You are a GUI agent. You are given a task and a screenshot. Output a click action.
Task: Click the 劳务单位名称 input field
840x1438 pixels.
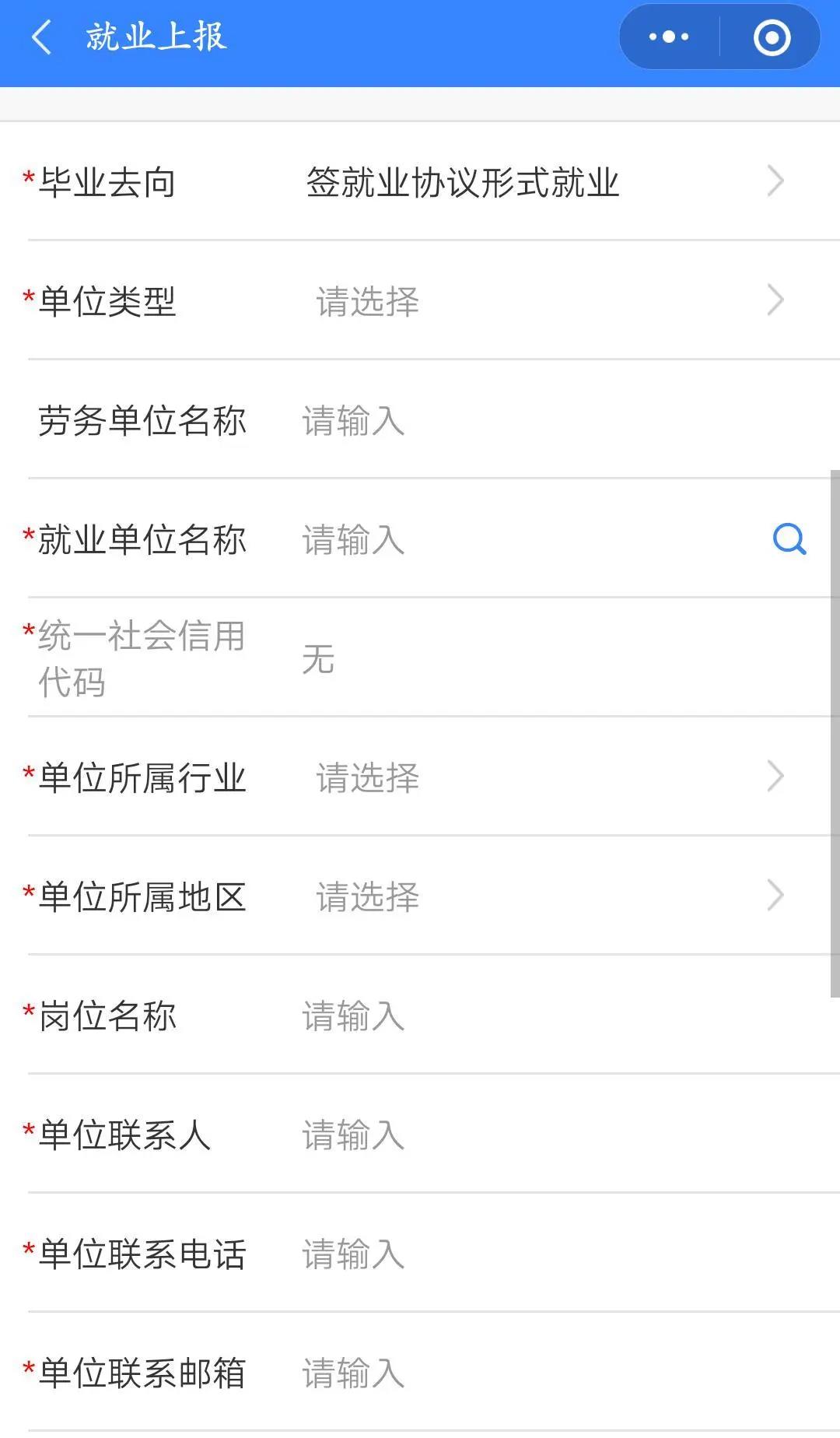[467, 421]
